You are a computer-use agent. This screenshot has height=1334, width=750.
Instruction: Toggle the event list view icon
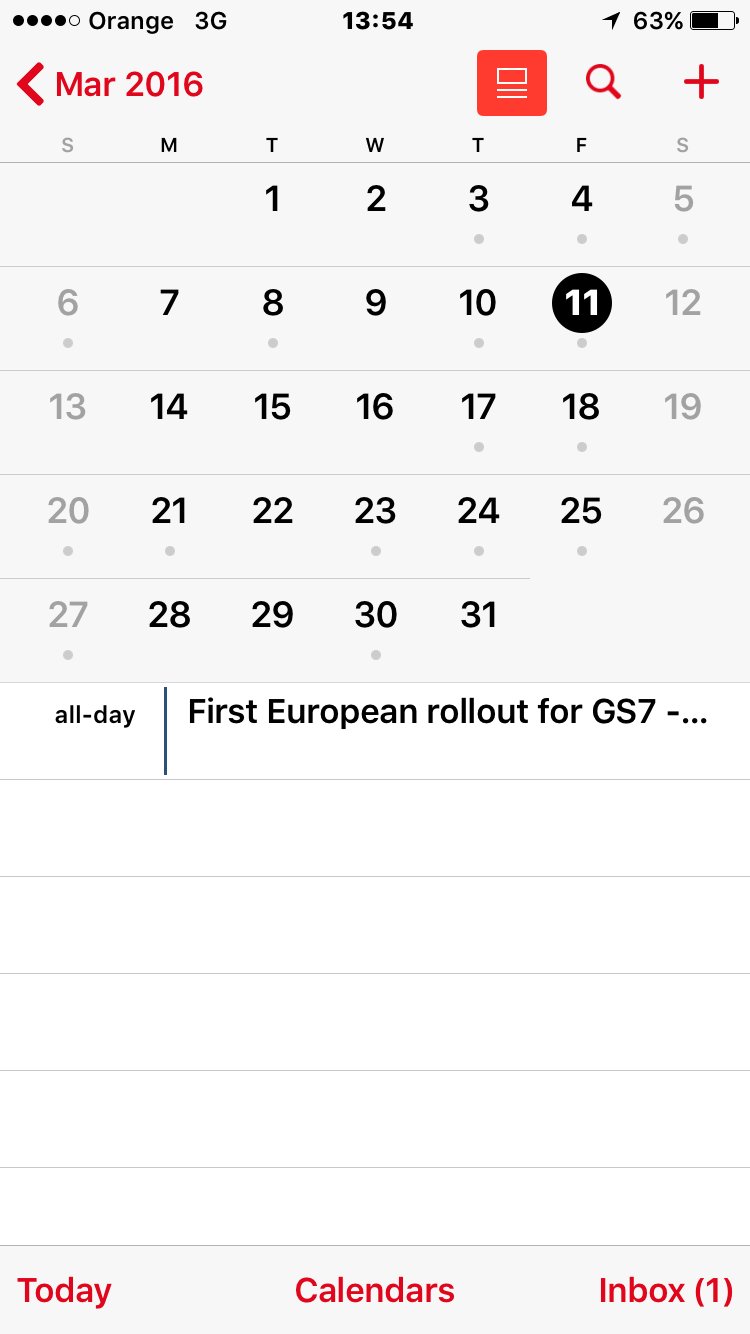point(512,83)
